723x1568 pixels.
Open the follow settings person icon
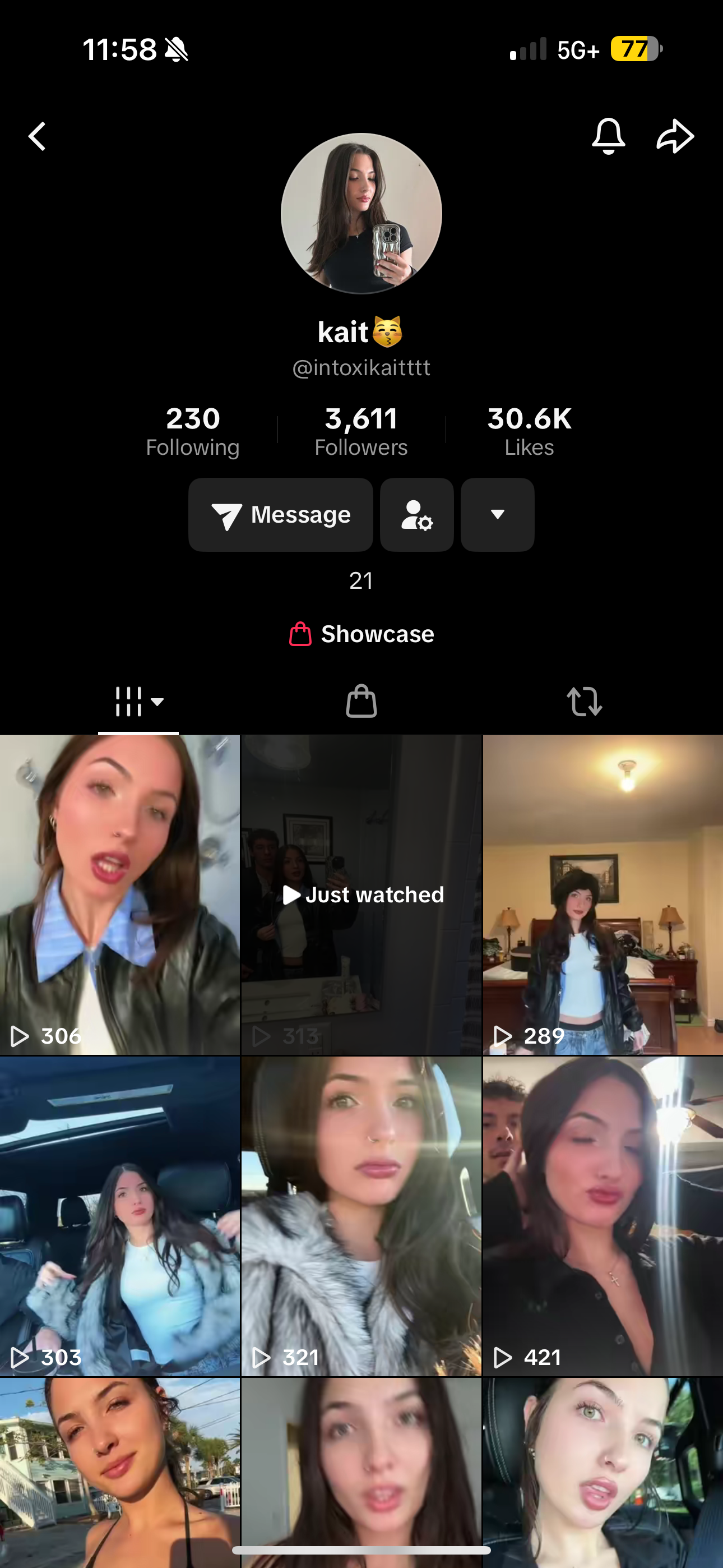(x=417, y=515)
